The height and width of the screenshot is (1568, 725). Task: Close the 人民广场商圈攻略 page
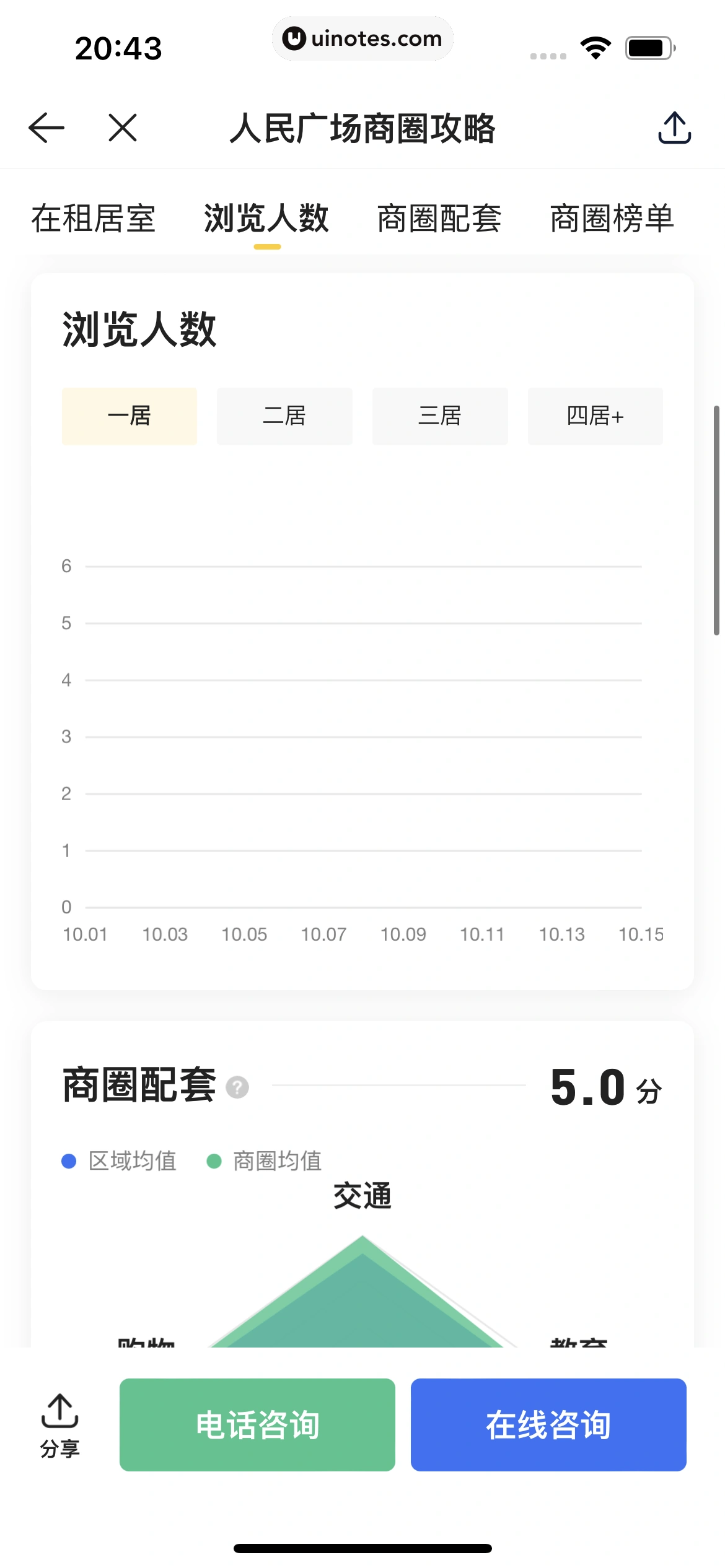tap(123, 128)
